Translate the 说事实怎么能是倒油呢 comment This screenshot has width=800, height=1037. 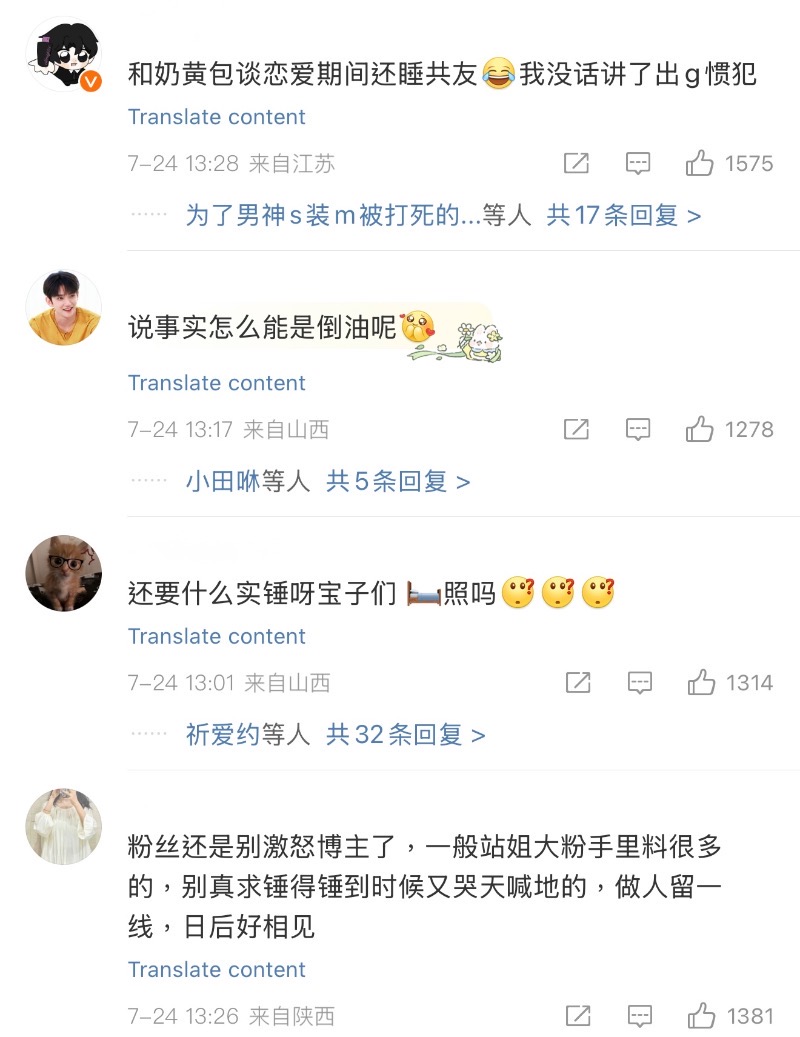217,383
